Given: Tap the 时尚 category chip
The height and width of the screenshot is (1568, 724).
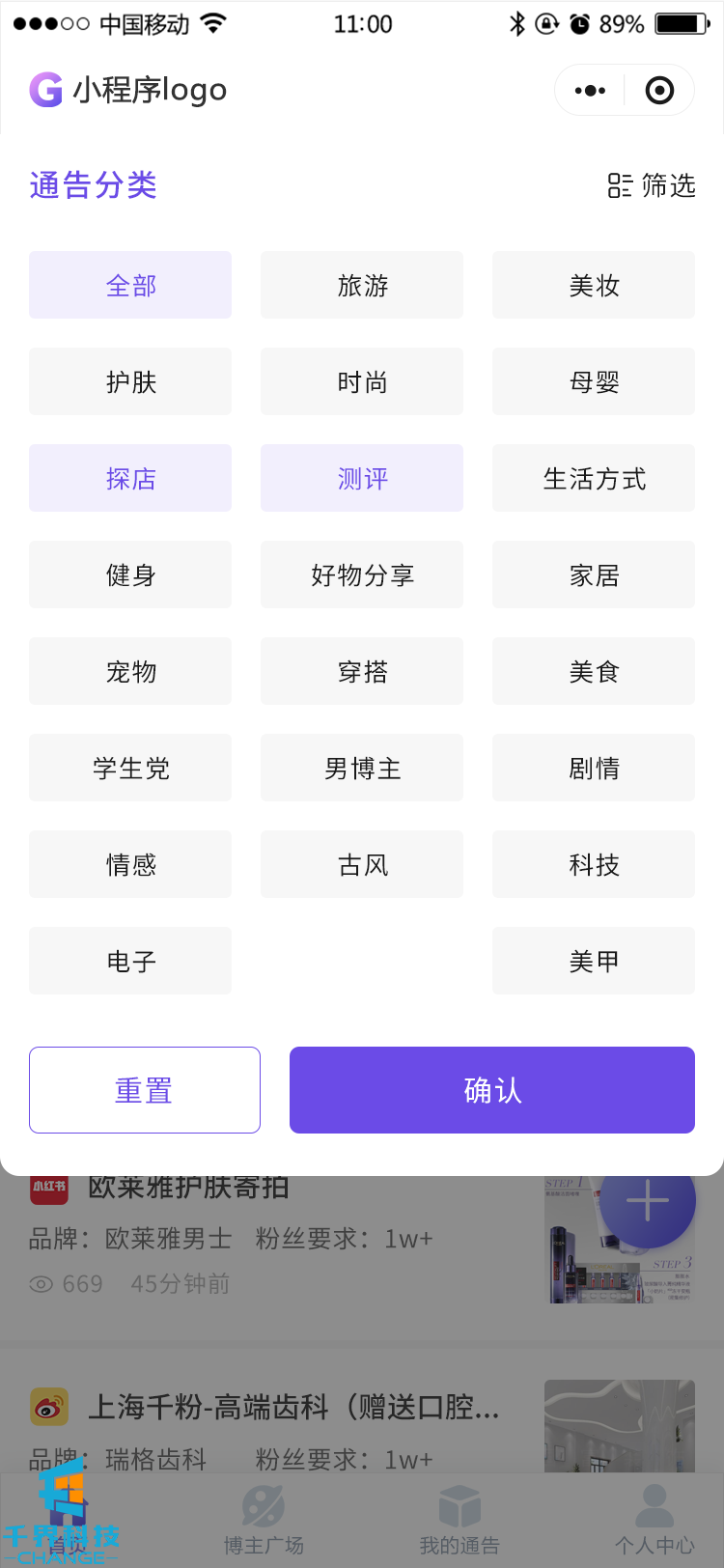Looking at the screenshot, I should [362, 382].
